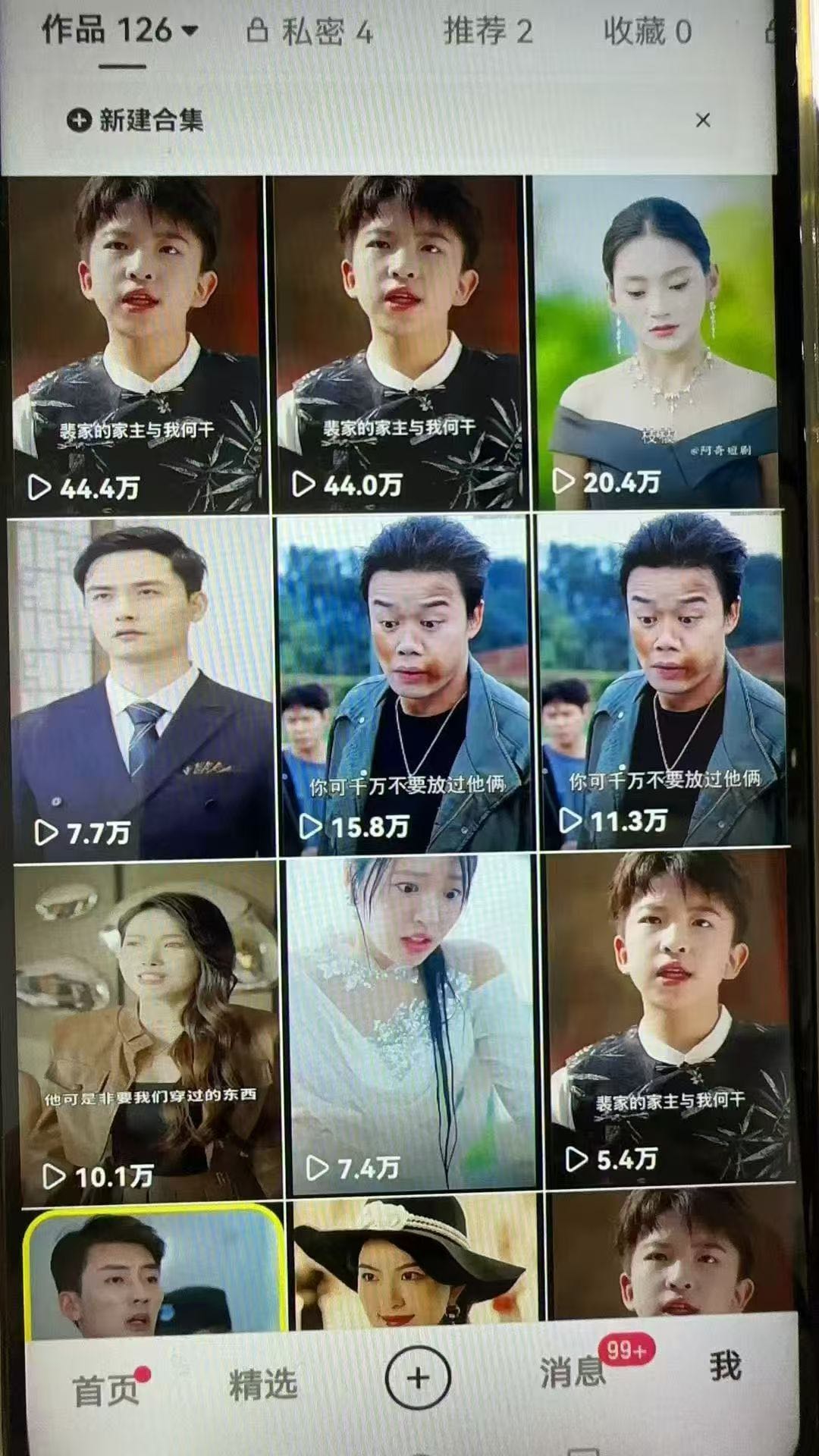
Task: Go to the 首页 tab
Action: click(x=106, y=1389)
